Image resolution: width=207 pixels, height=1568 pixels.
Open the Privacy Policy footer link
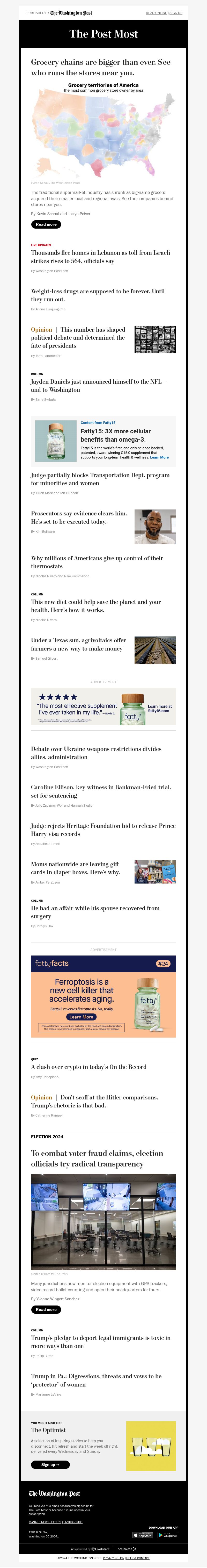pyautogui.click(x=113, y=1558)
